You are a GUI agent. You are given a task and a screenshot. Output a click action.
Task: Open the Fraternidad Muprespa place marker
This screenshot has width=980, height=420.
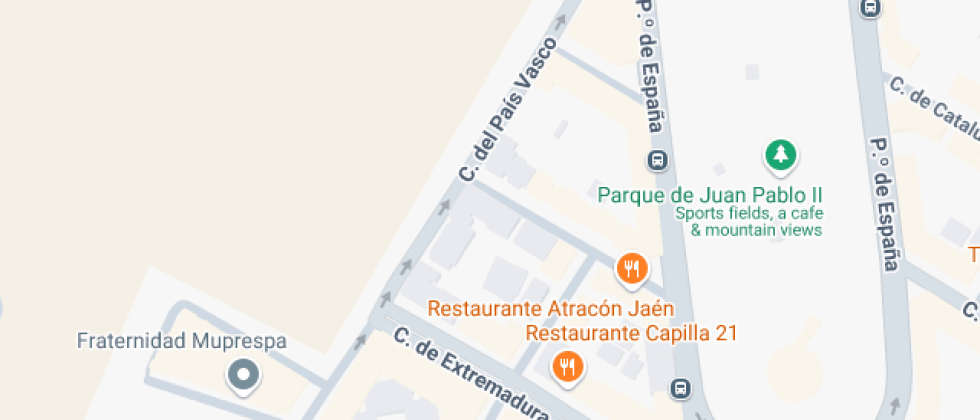coord(243,377)
